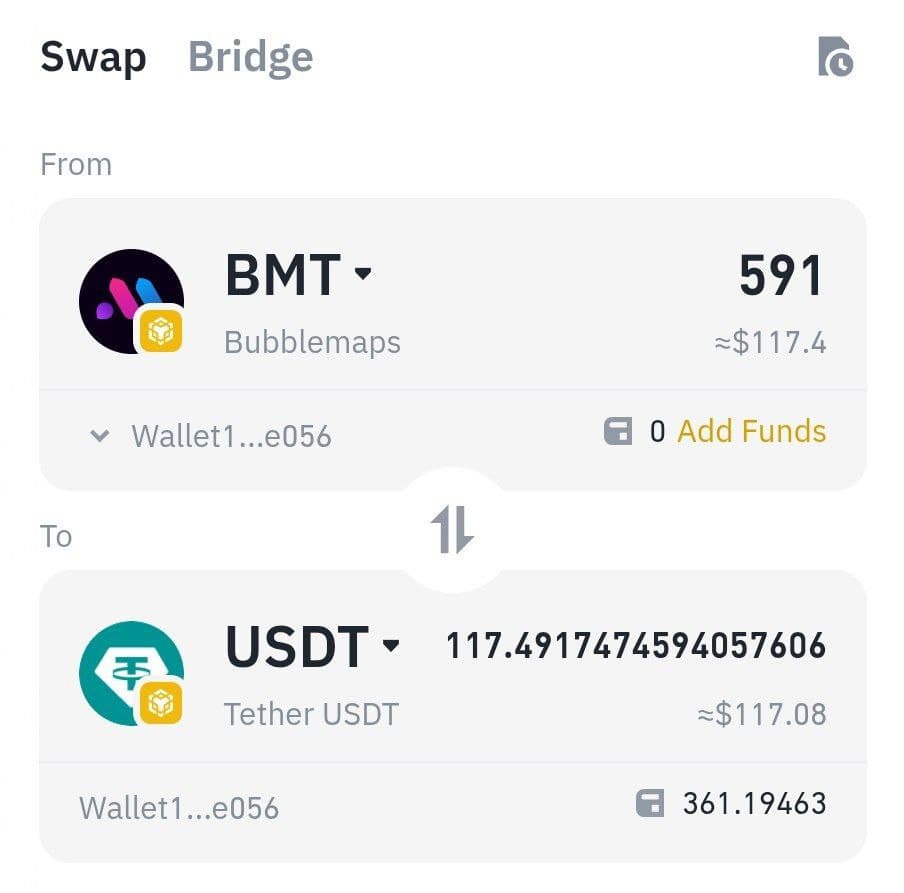The height and width of the screenshot is (893, 904).
Task: Choose a different token than USDT
Action: 312,646
